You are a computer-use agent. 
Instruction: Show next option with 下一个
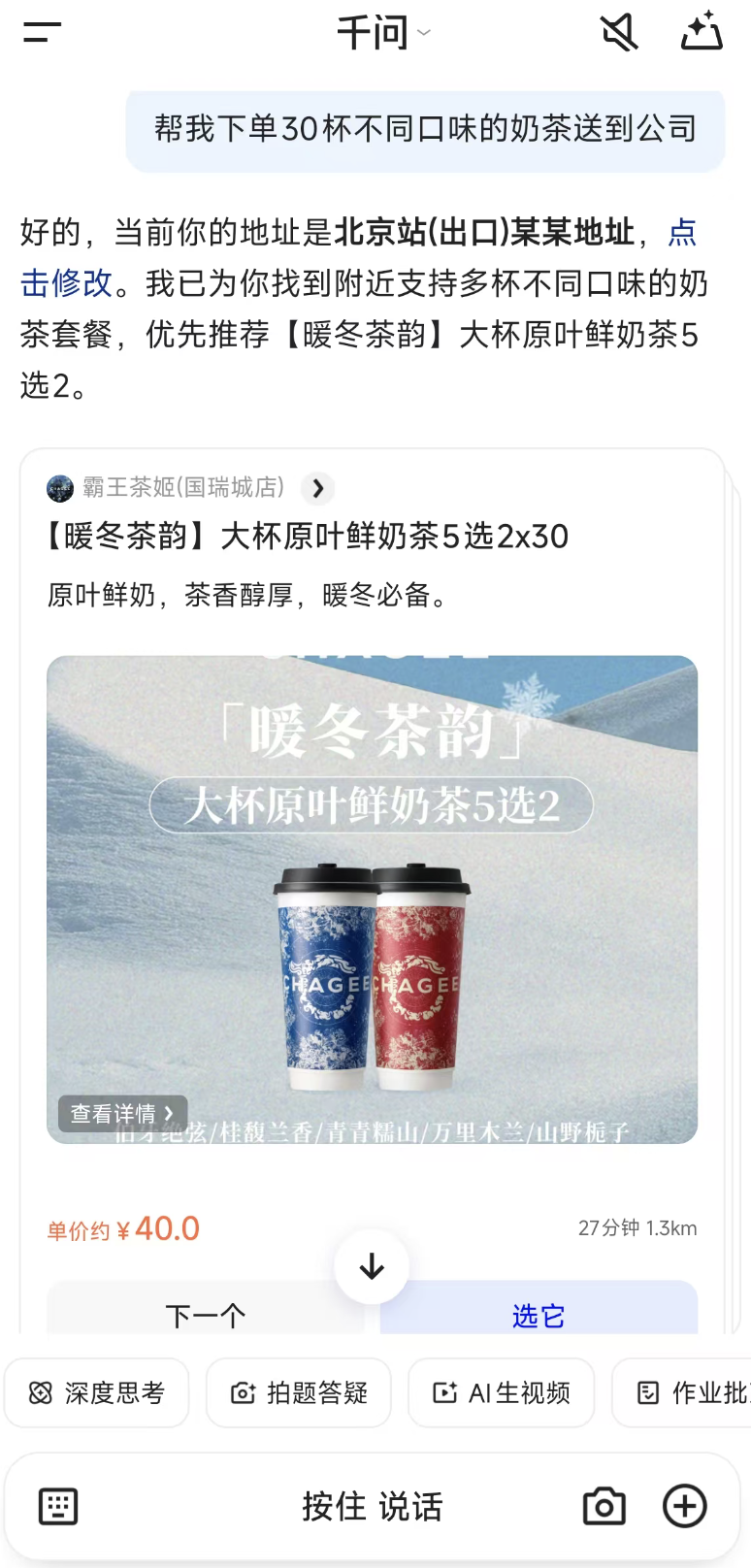click(206, 1314)
